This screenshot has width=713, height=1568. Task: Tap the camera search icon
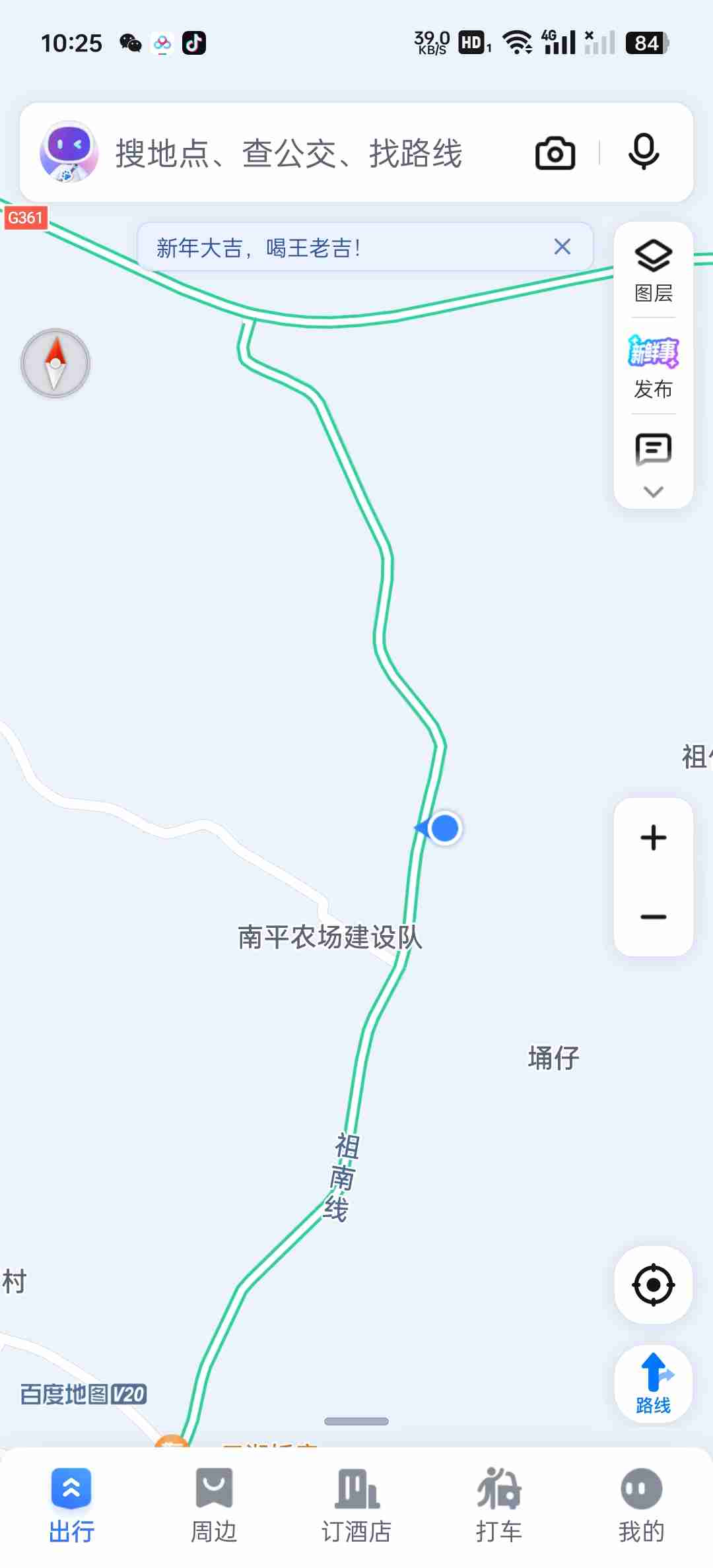point(555,153)
